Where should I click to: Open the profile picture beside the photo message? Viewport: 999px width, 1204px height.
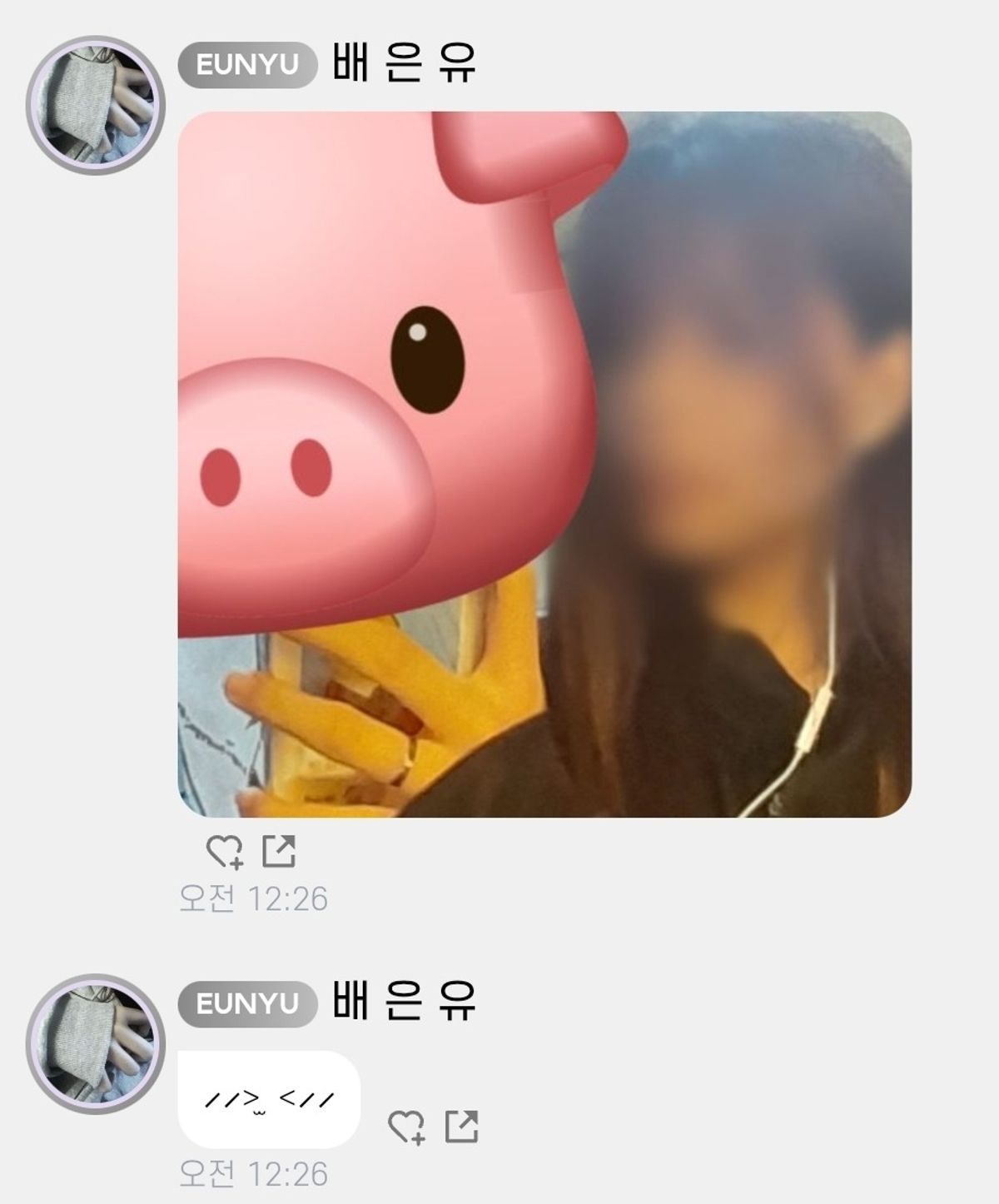click(x=96, y=105)
